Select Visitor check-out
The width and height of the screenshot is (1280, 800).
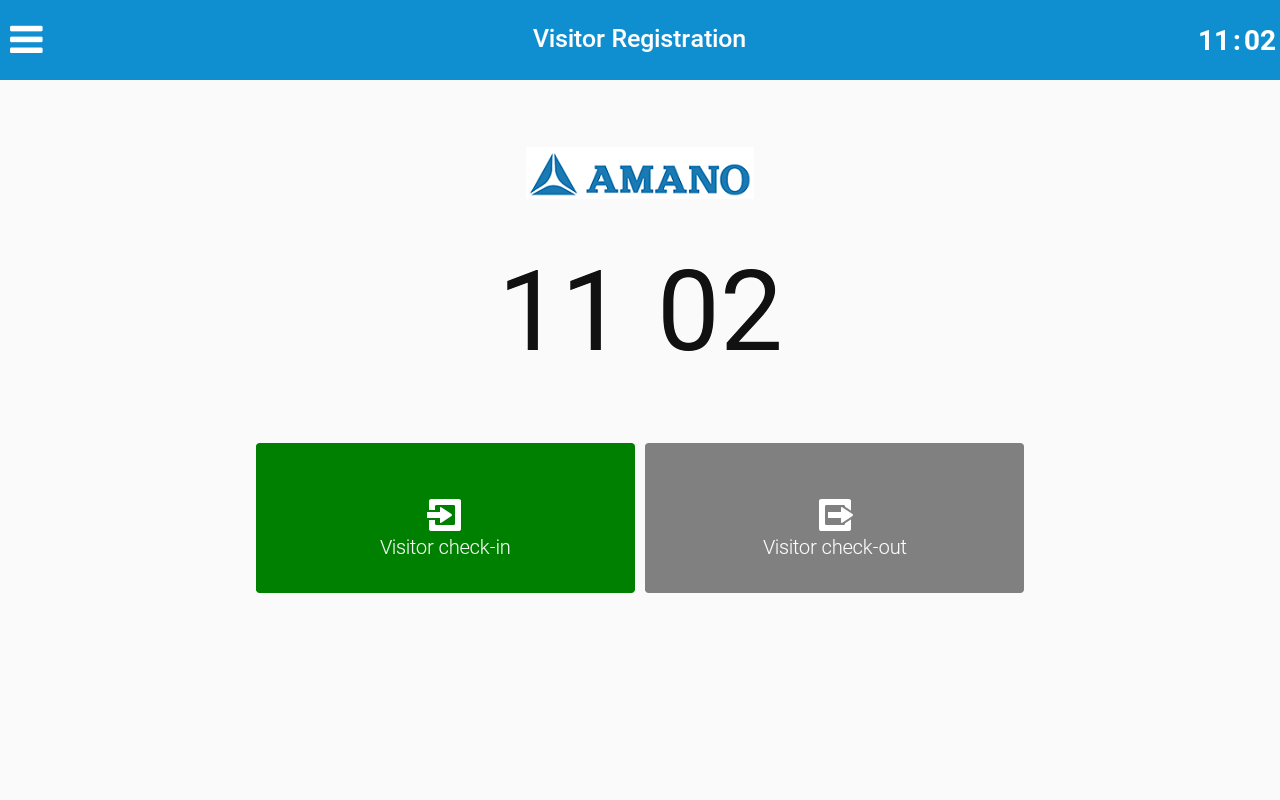pyautogui.click(x=834, y=518)
